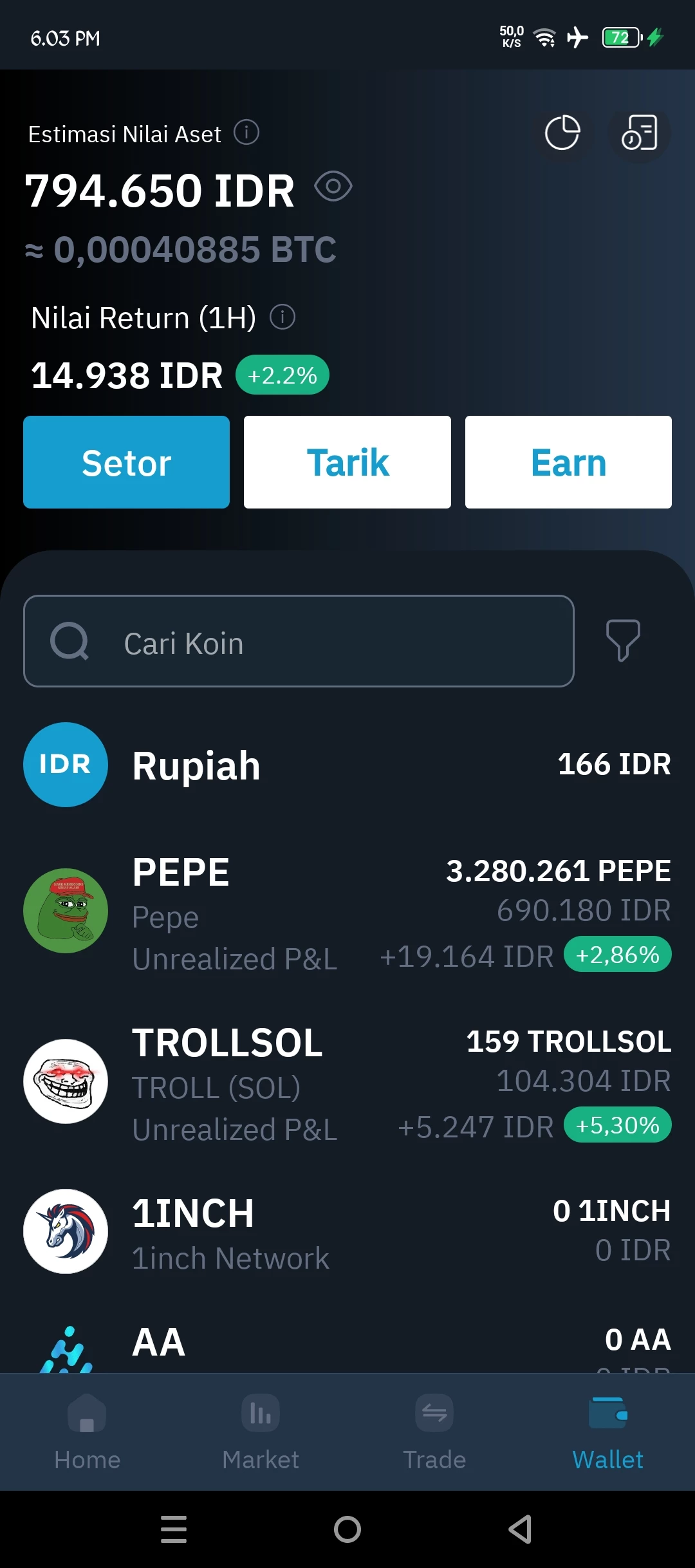
Task: Switch to the Trade tab
Action: click(x=434, y=1432)
